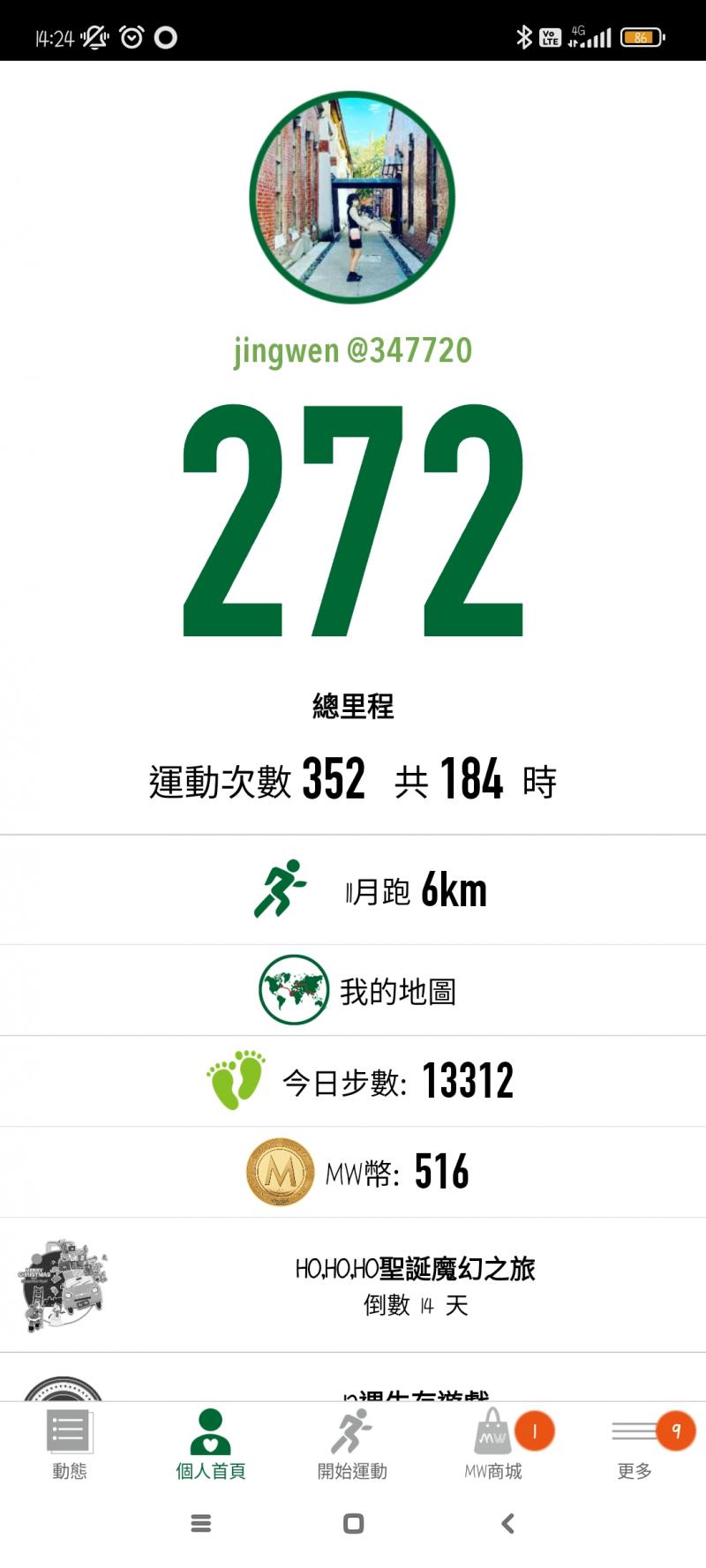This screenshot has width=706, height=1568.
Task: Open the 11月跑 6km running record
Action: tap(371, 889)
